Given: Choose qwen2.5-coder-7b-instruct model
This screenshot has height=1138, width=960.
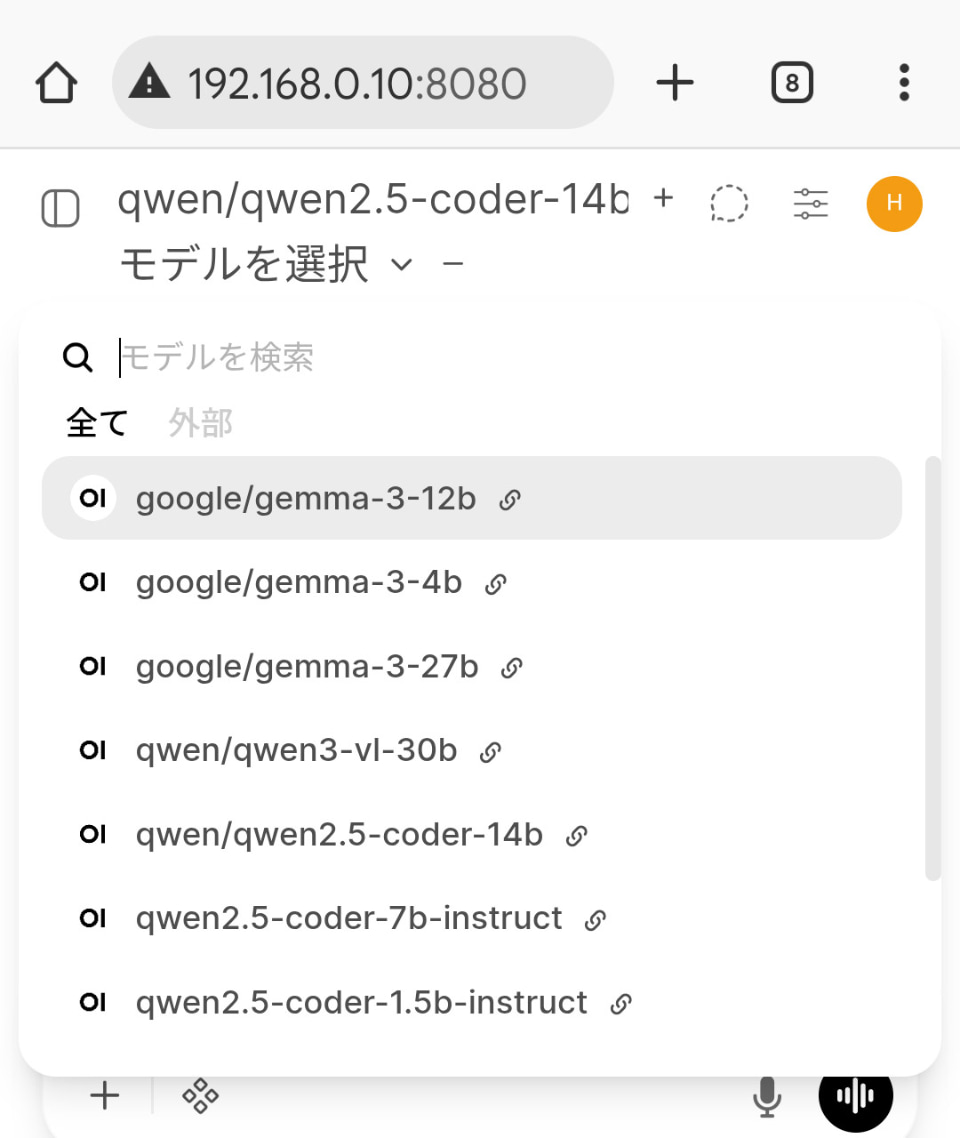Looking at the screenshot, I should tap(348, 918).
